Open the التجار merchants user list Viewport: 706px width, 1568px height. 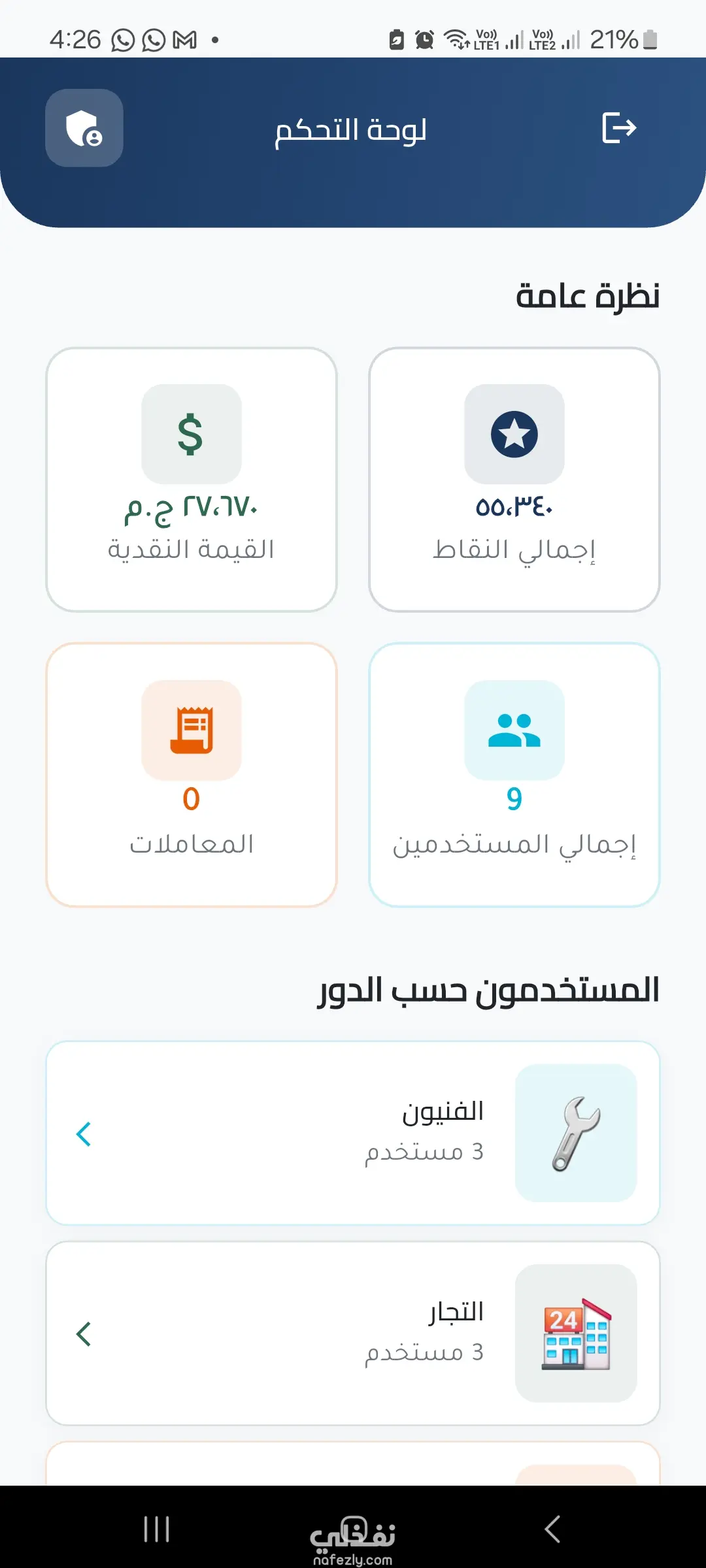[353, 1333]
